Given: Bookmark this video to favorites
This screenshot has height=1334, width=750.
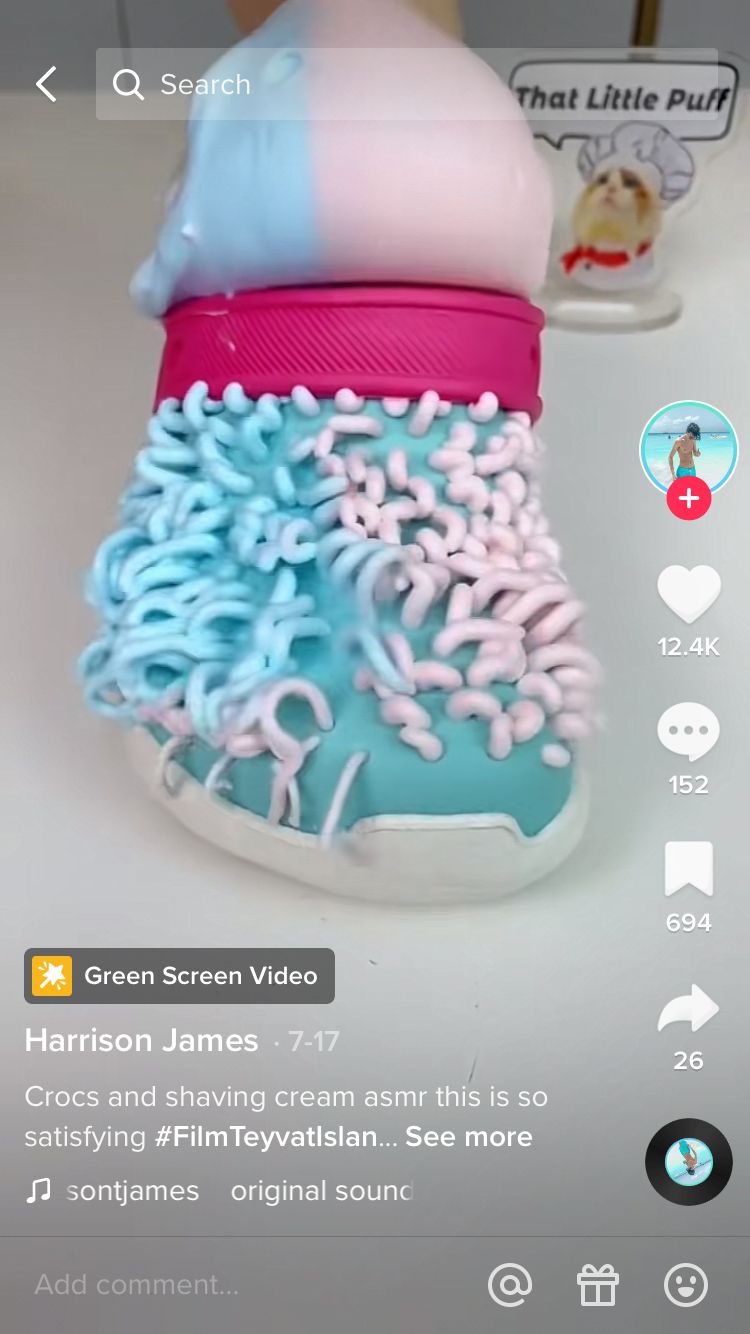Looking at the screenshot, I should (688, 870).
